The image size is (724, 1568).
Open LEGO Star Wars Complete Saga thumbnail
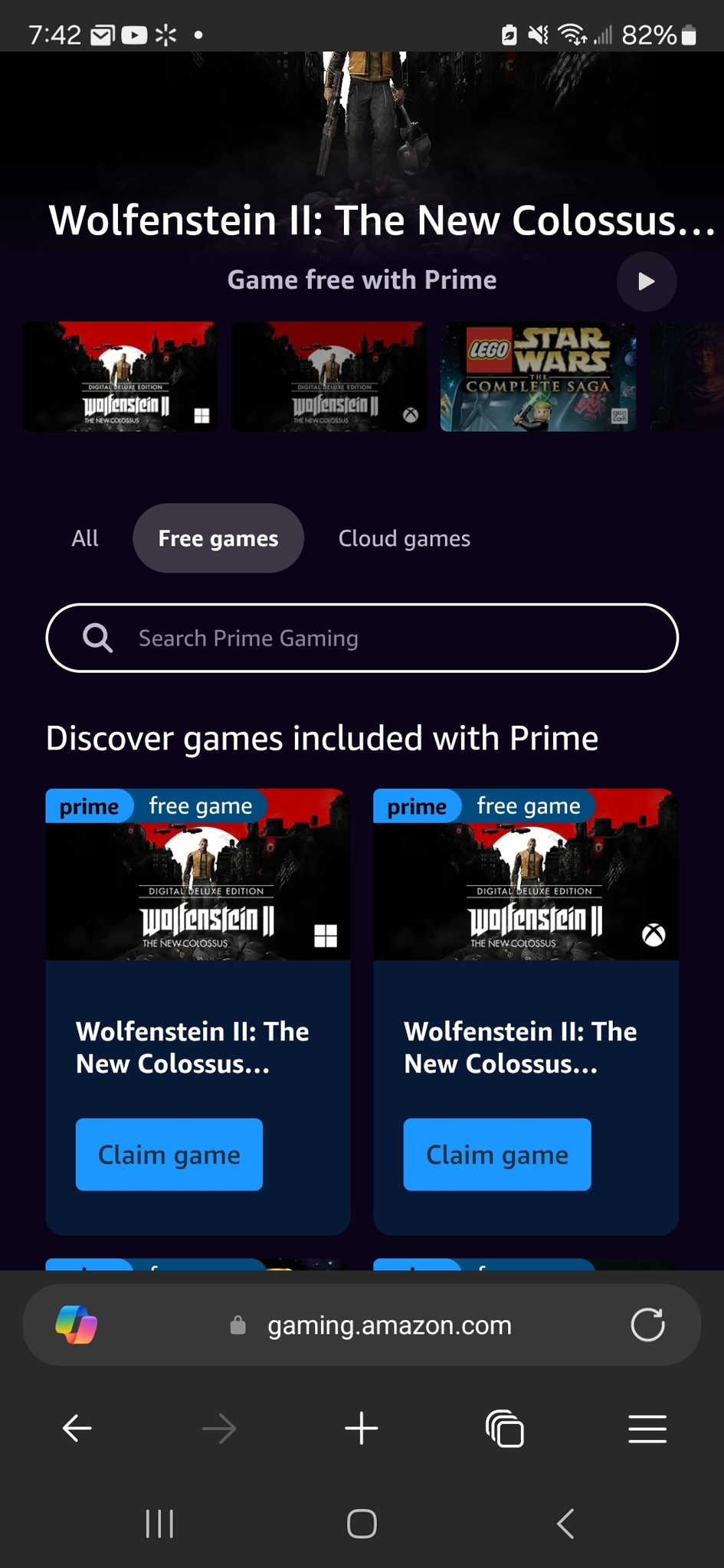click(x=538, y=377)
